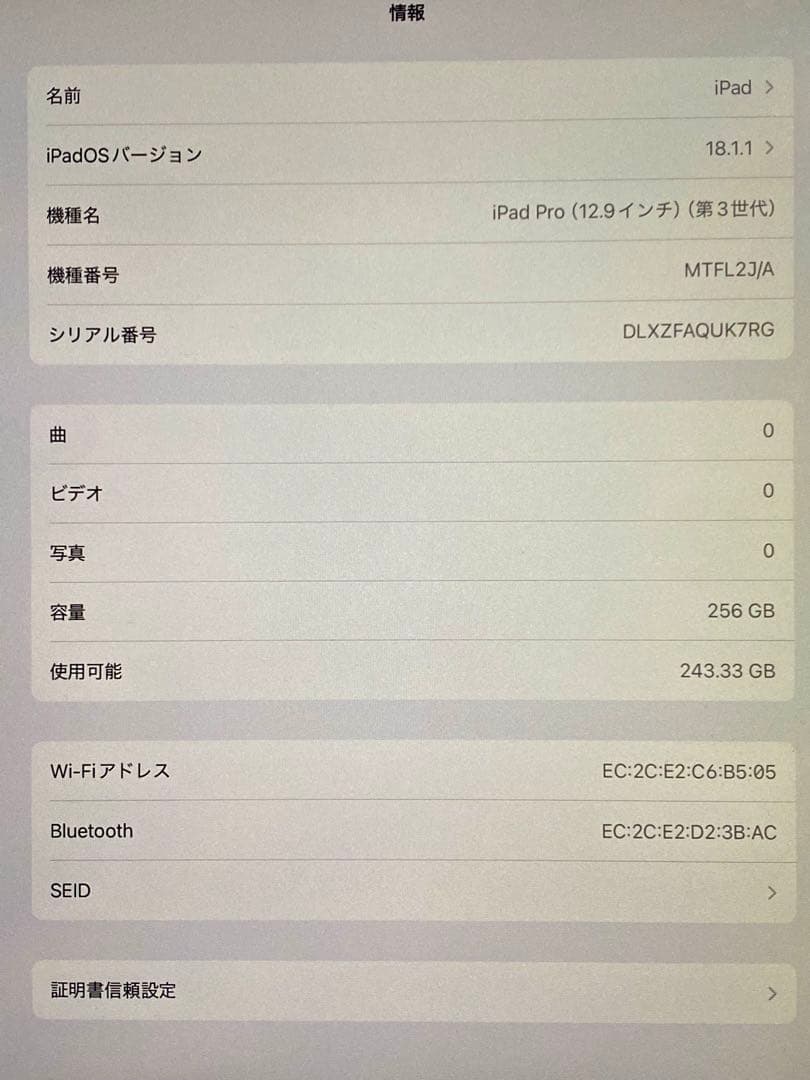Tap the 情報 title at the top
810x1080 pixels.
404,13
